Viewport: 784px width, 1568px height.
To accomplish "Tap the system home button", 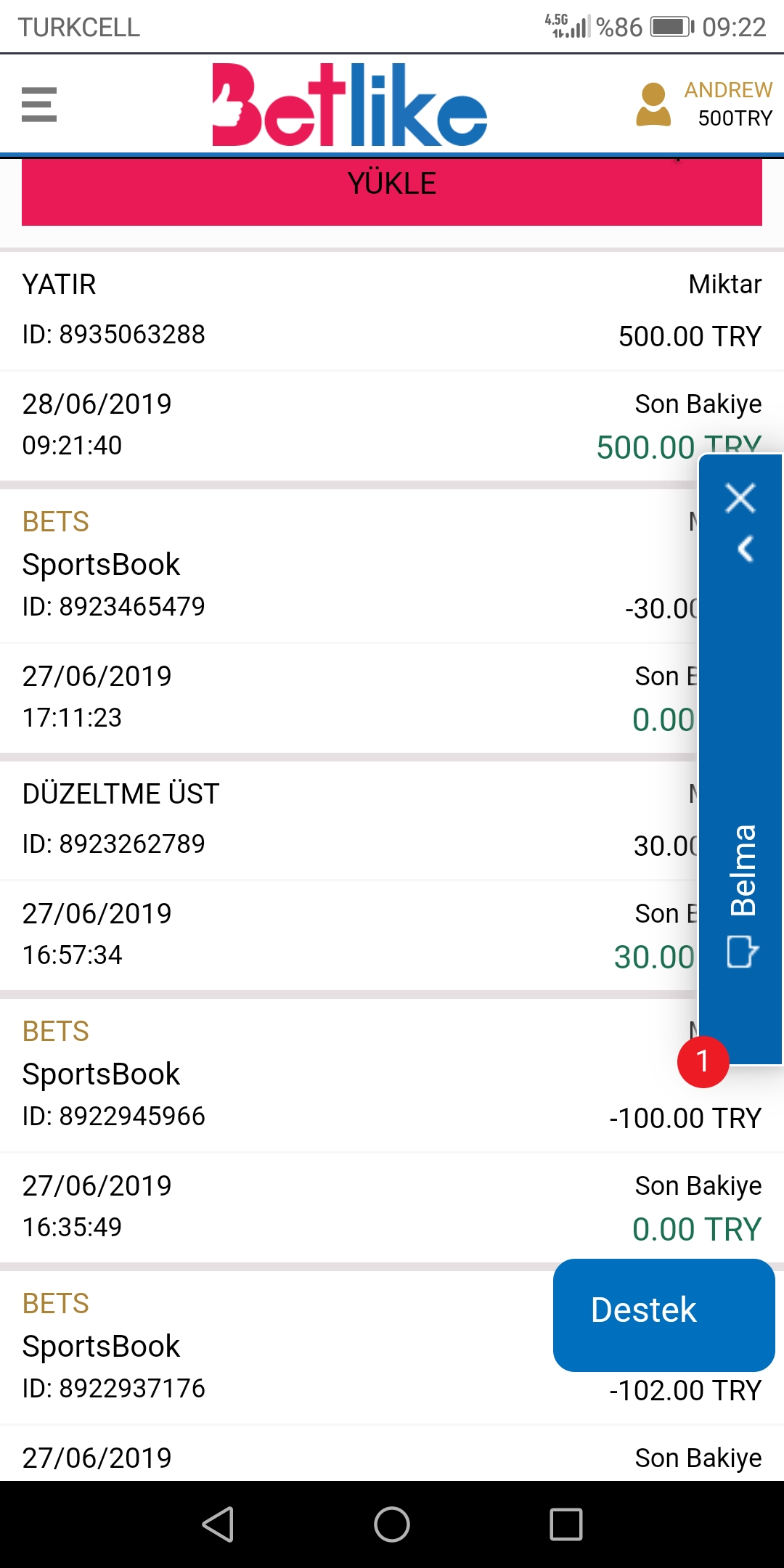I will [x=392, y=1524].
